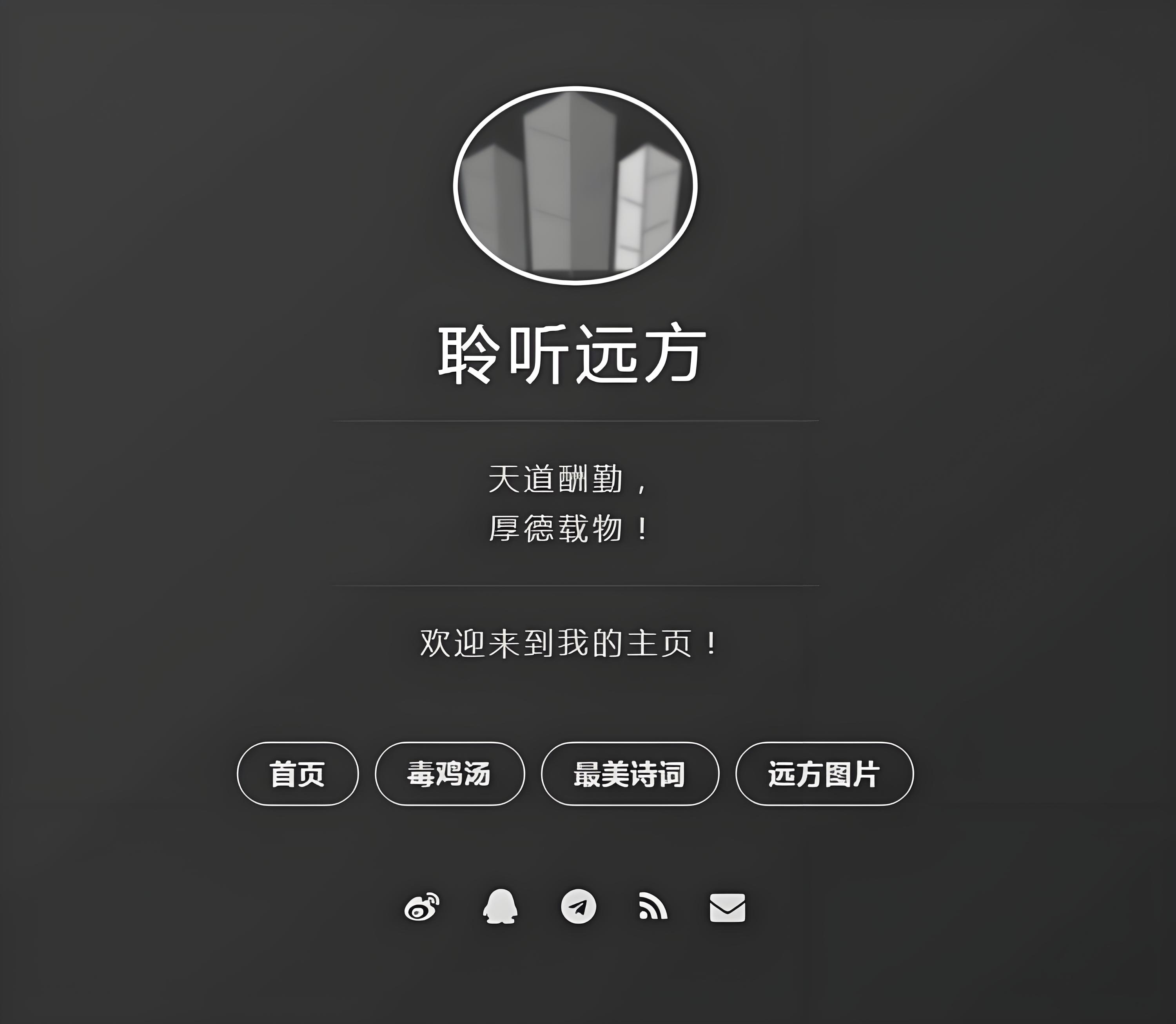Open the Weibo profile icon
1176x1024 pixels.
tap(422, 907)
